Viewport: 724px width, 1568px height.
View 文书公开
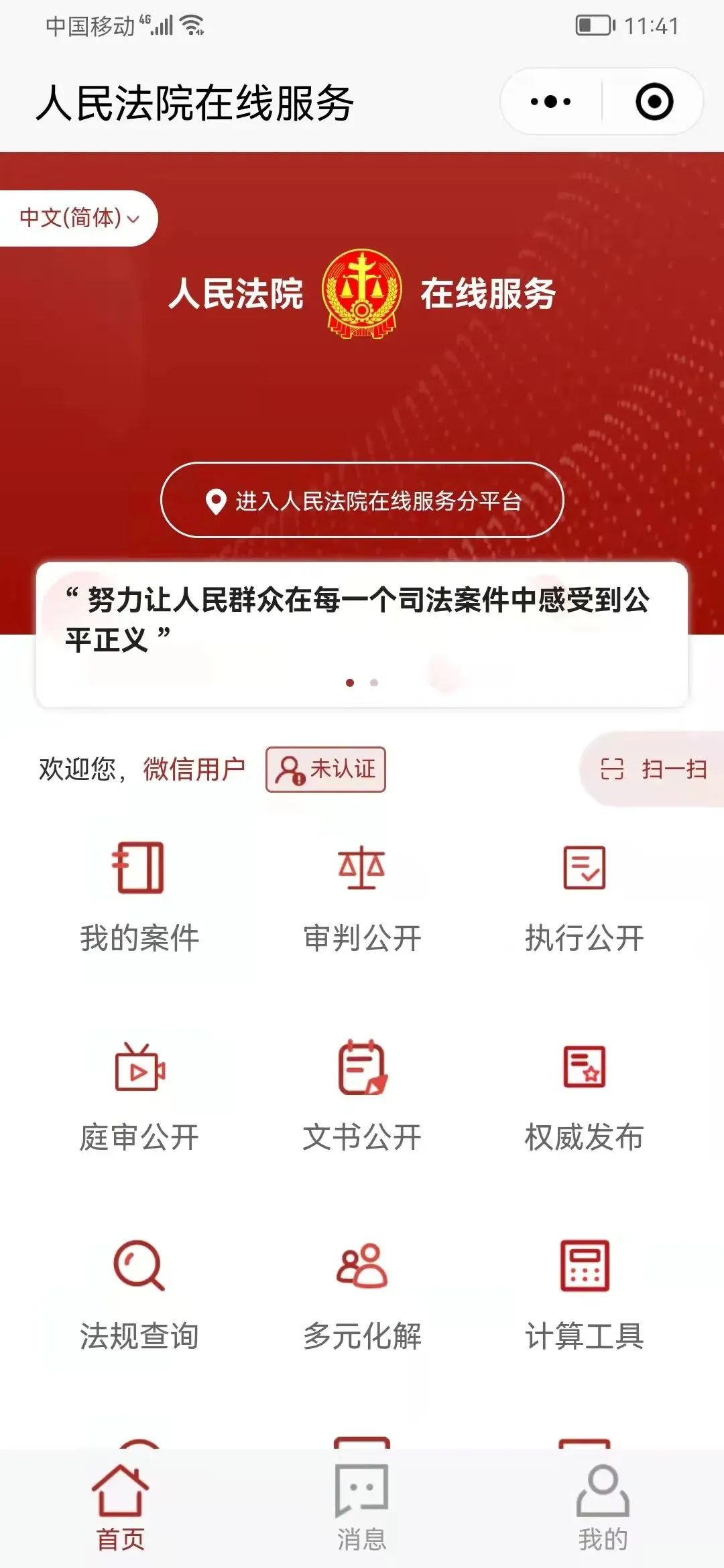[x=362, y=1096]
